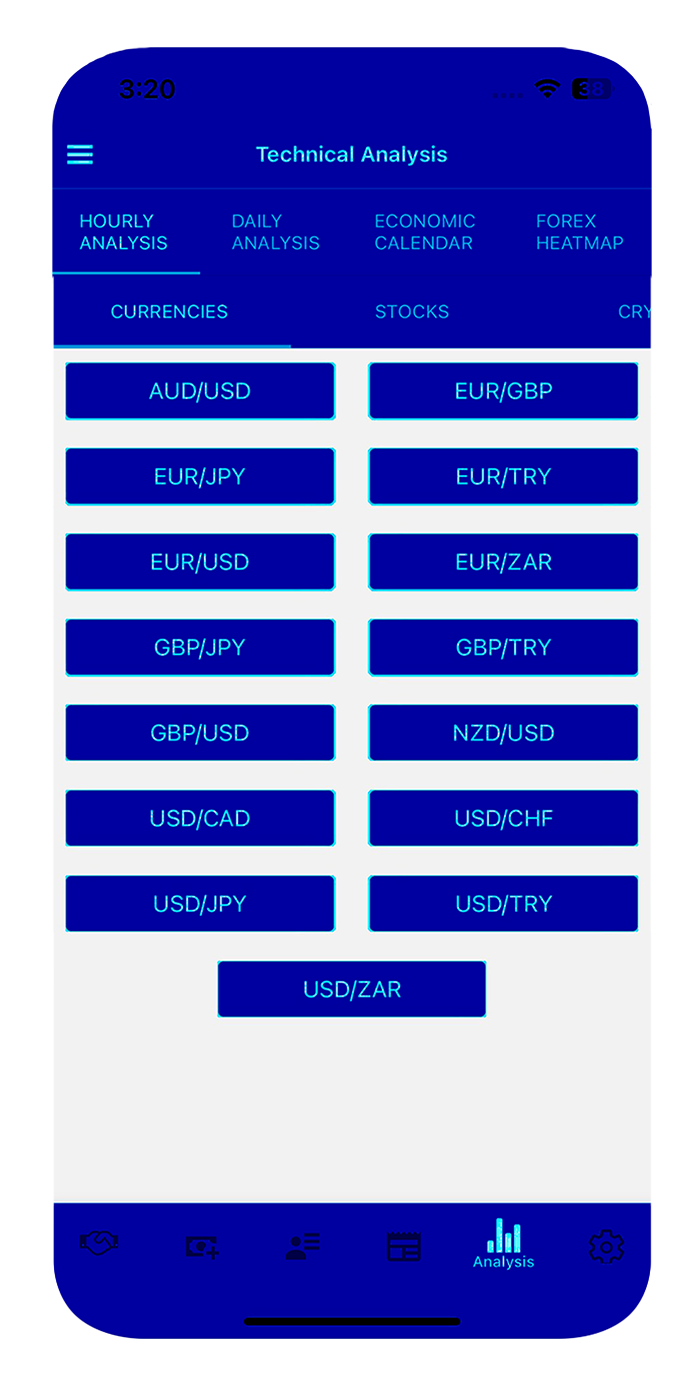700x1400 pixels.
Task: Open the Economic Calendar tab
Action: pos(424,232)
